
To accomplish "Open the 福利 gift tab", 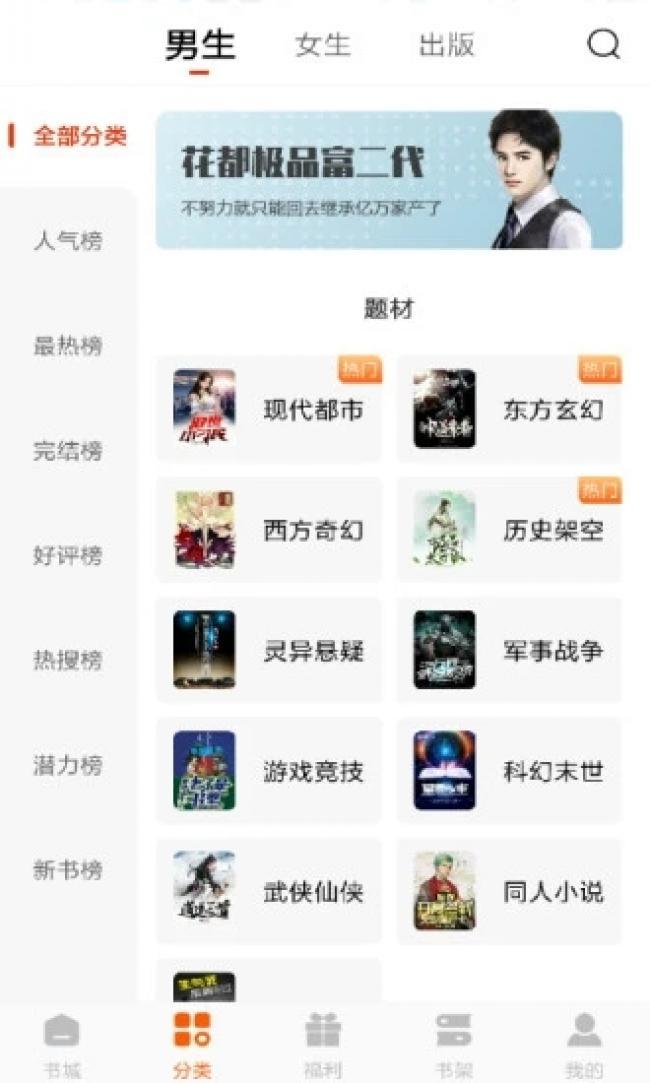I will (x=323, y=1044).
